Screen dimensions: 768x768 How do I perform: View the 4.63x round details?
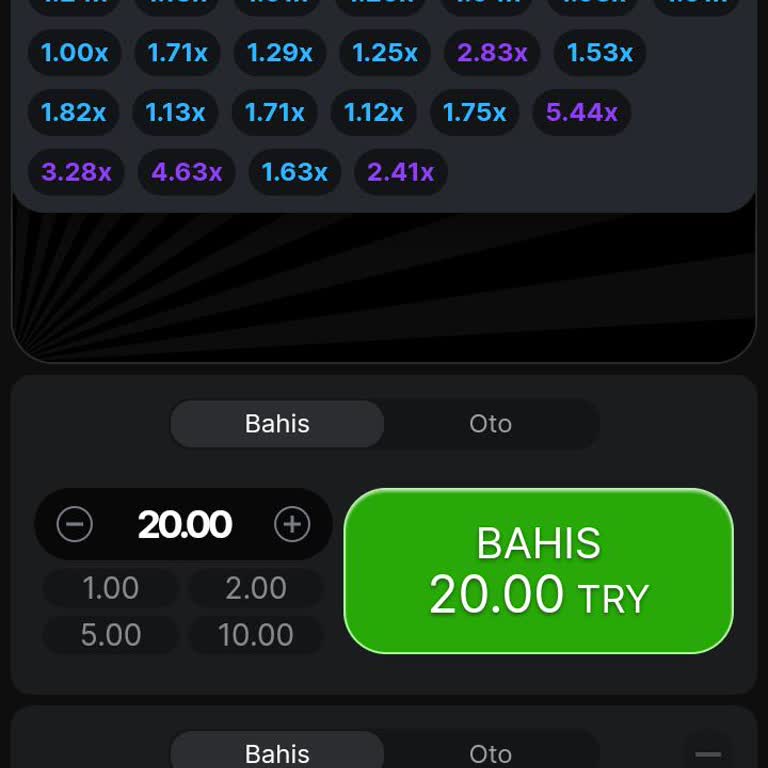click(x=187, y=172)
